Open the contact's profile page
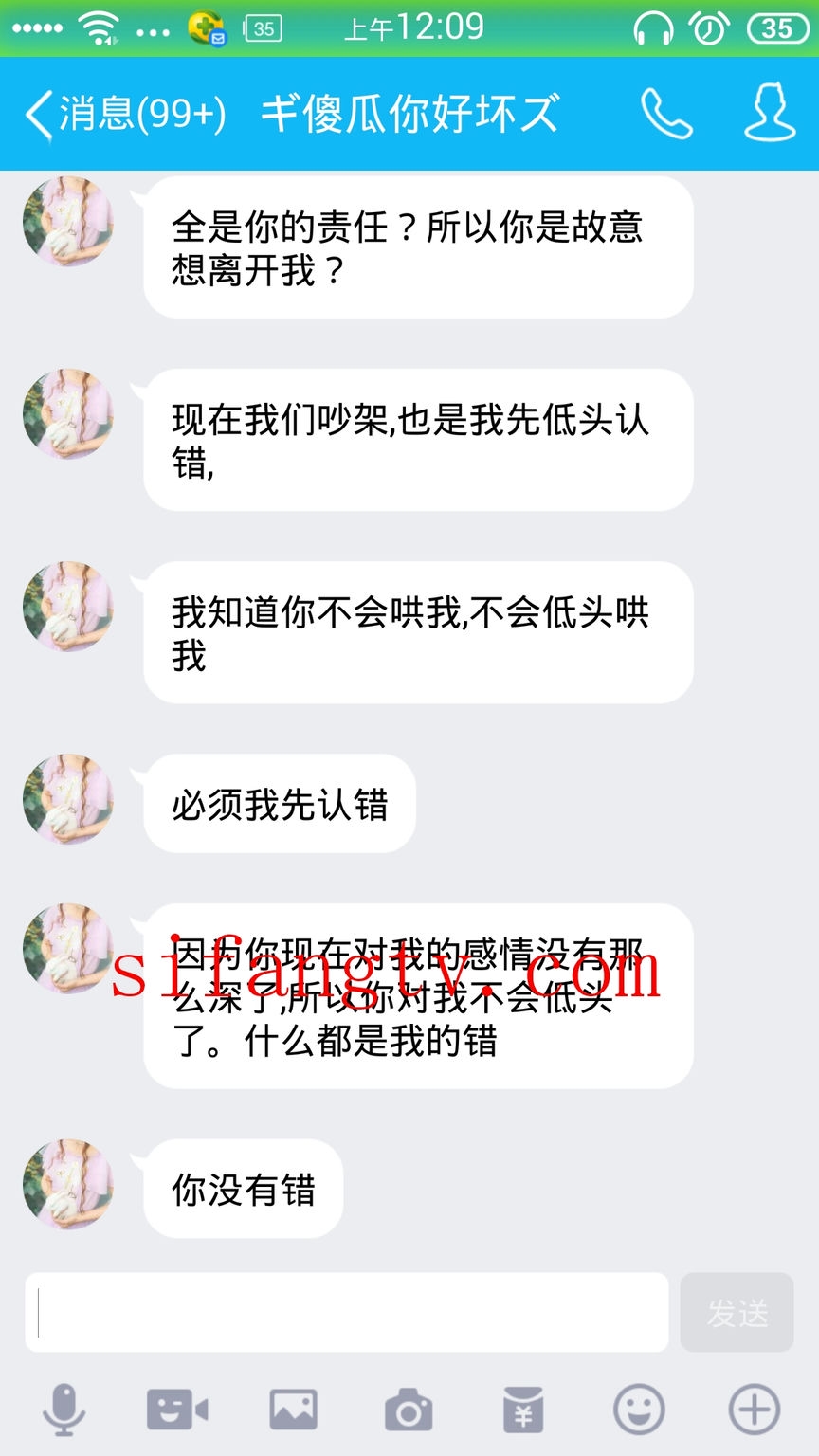This screenshot has width=819, height=1456. (769, 114)
